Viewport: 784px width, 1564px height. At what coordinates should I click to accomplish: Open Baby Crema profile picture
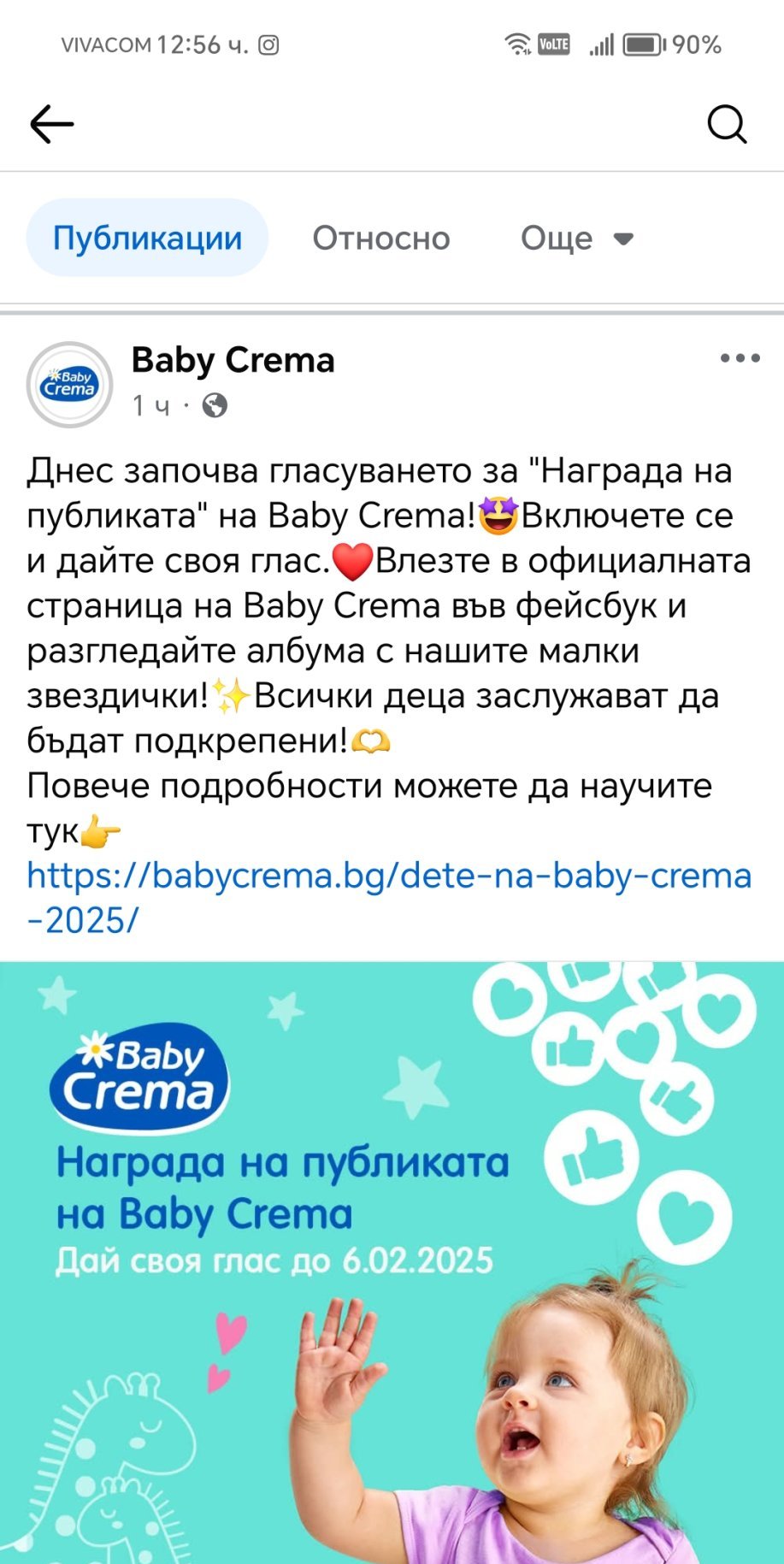click(70, 385)
